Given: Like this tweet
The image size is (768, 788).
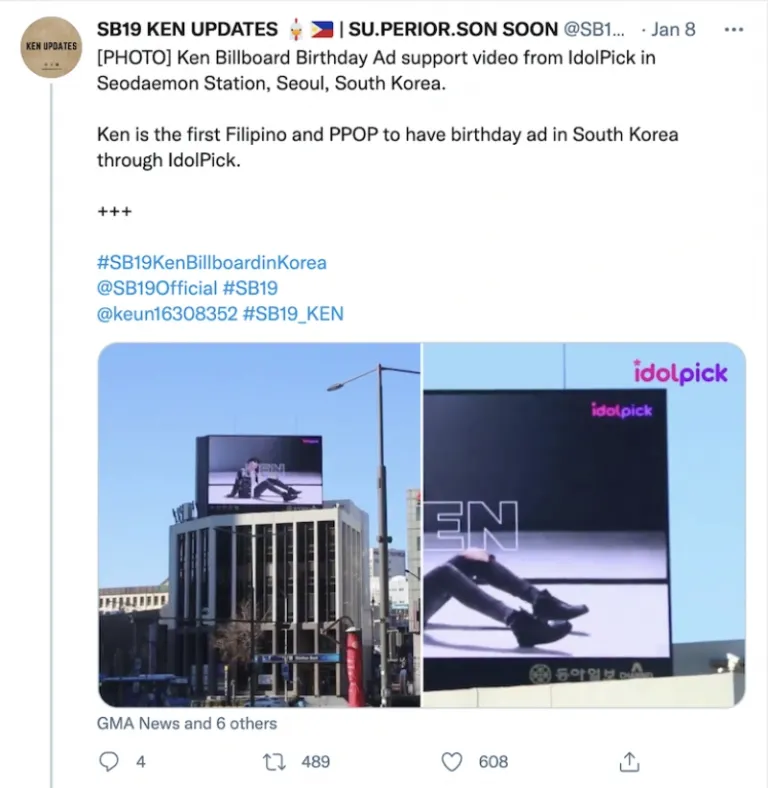Looking at the screenshot, I should [x=453, y=762].
